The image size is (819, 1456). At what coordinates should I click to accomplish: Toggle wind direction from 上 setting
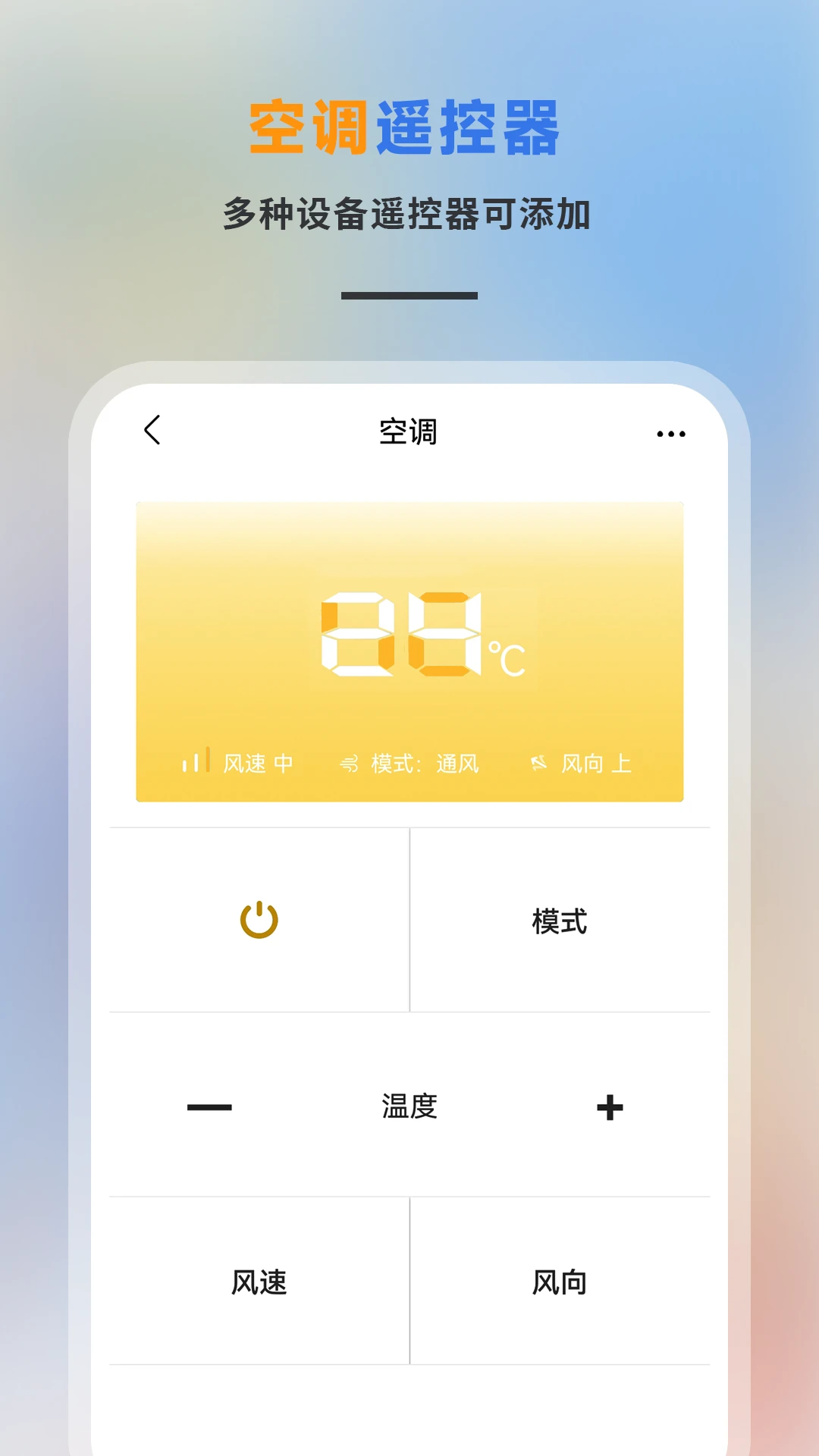tap(599, 766)
